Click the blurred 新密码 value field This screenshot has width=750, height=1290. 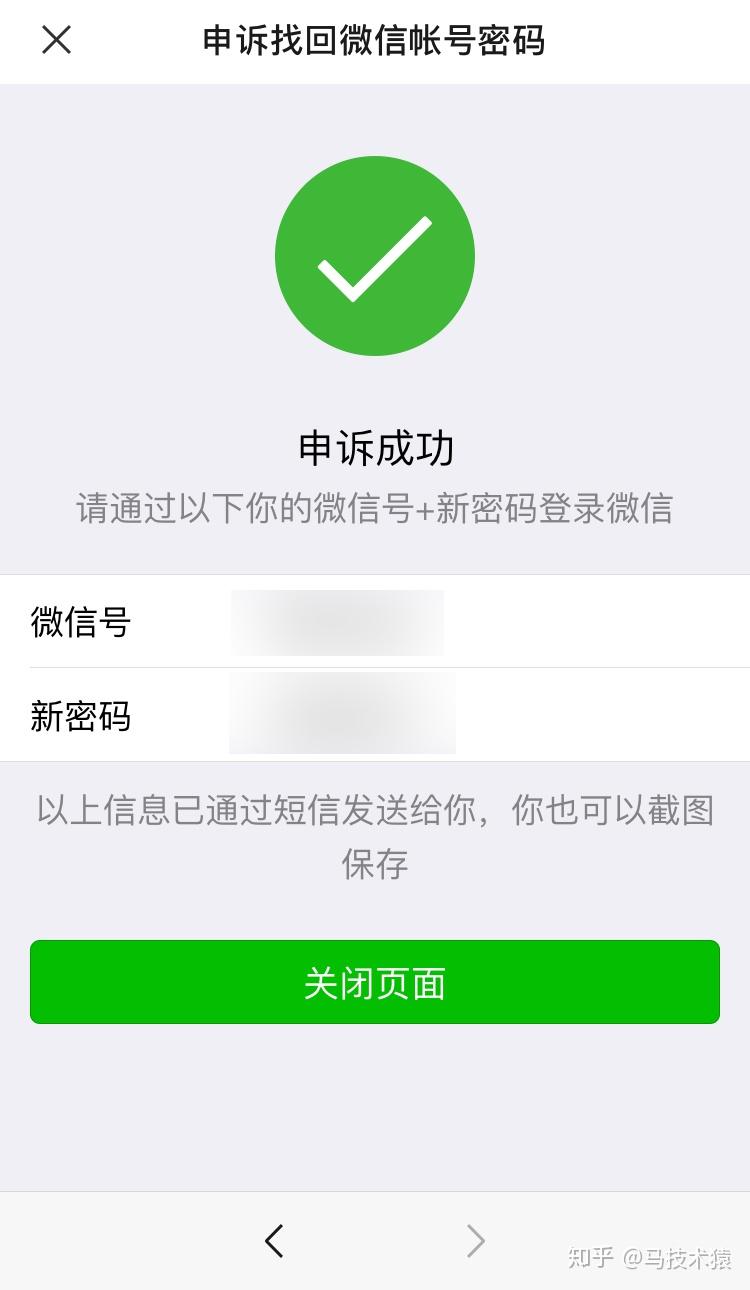point(343,712)
